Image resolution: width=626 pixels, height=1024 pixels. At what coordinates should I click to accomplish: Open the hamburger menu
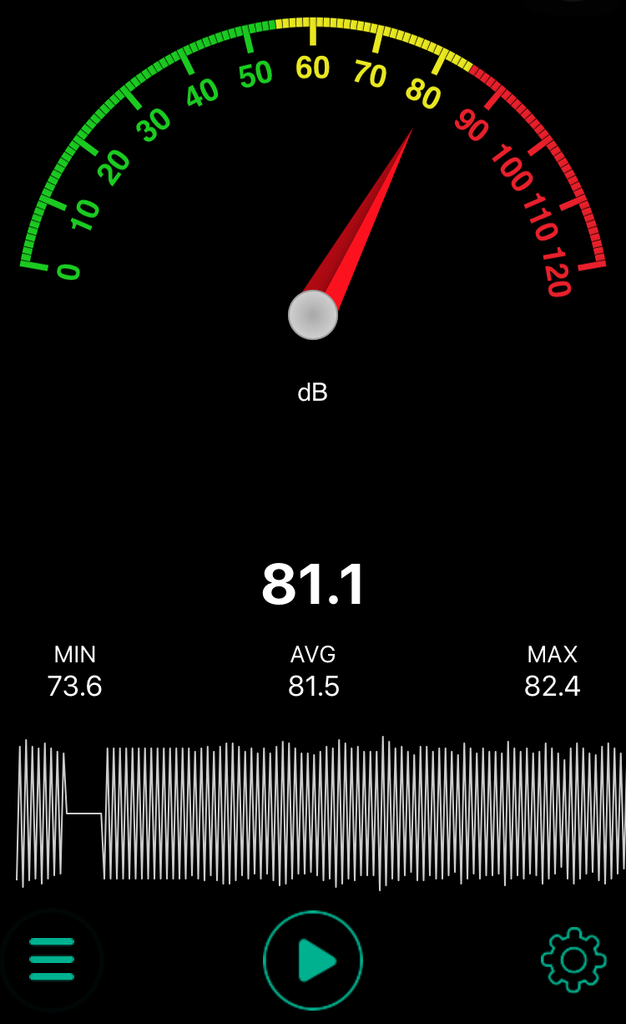pyautogui.click(x=52, y=961)
